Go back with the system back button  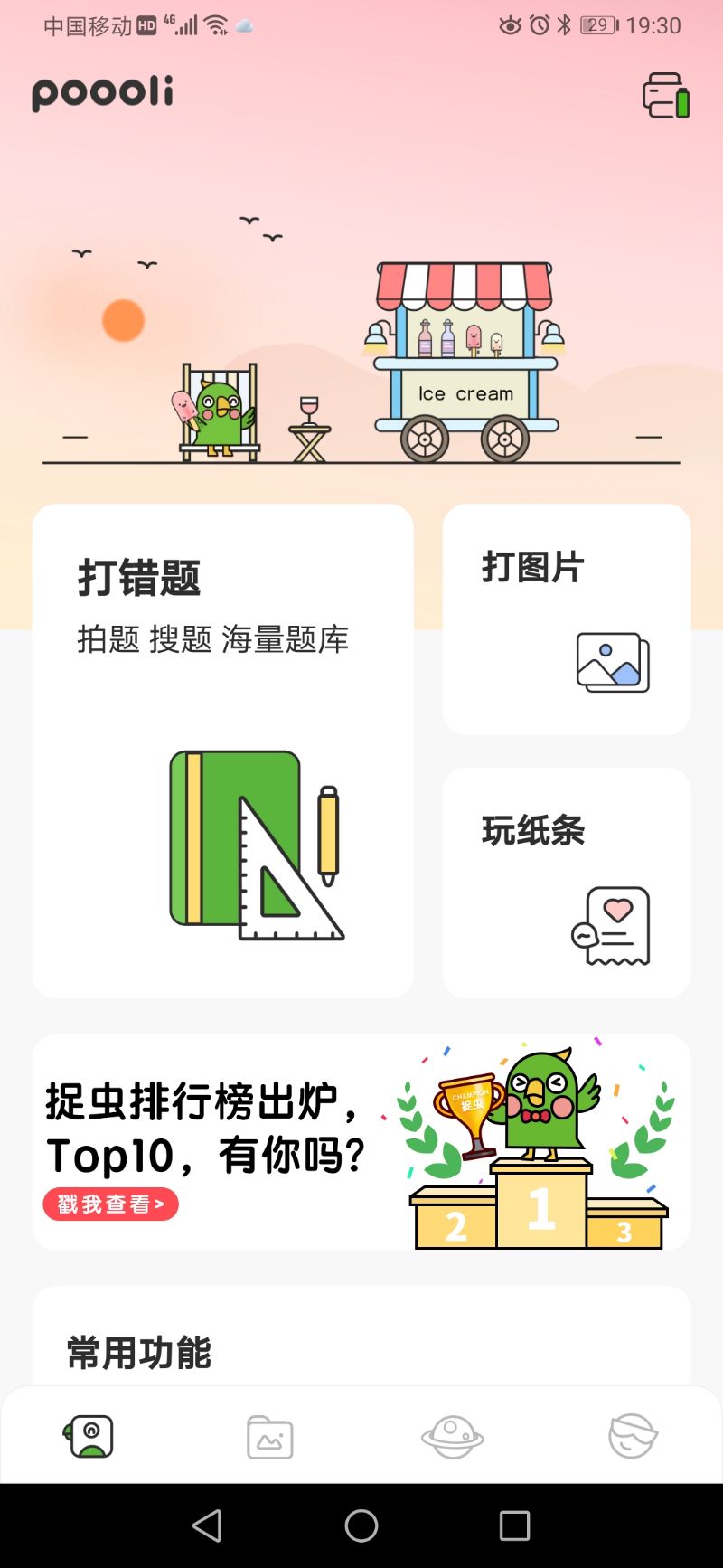point(208,1525)
